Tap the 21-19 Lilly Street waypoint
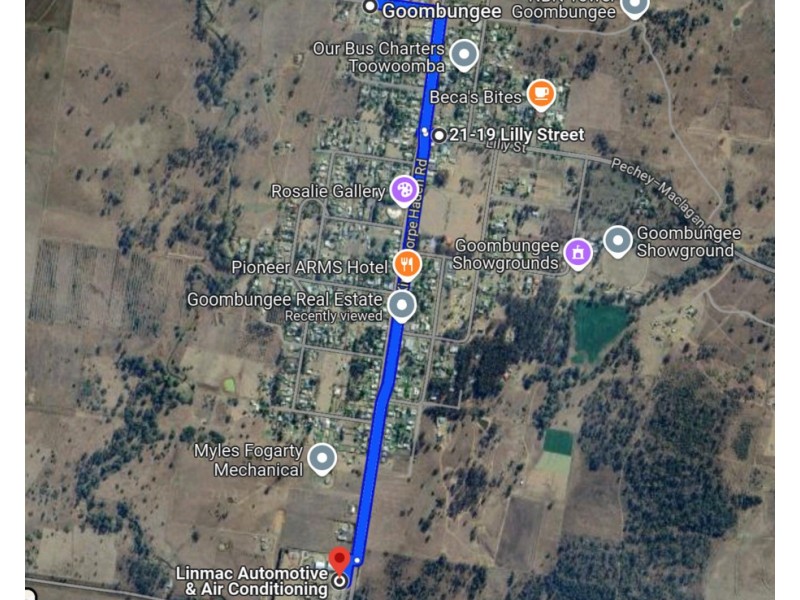Screen dimensions: 800x600 pyautogui.click(x=439, y=135)
